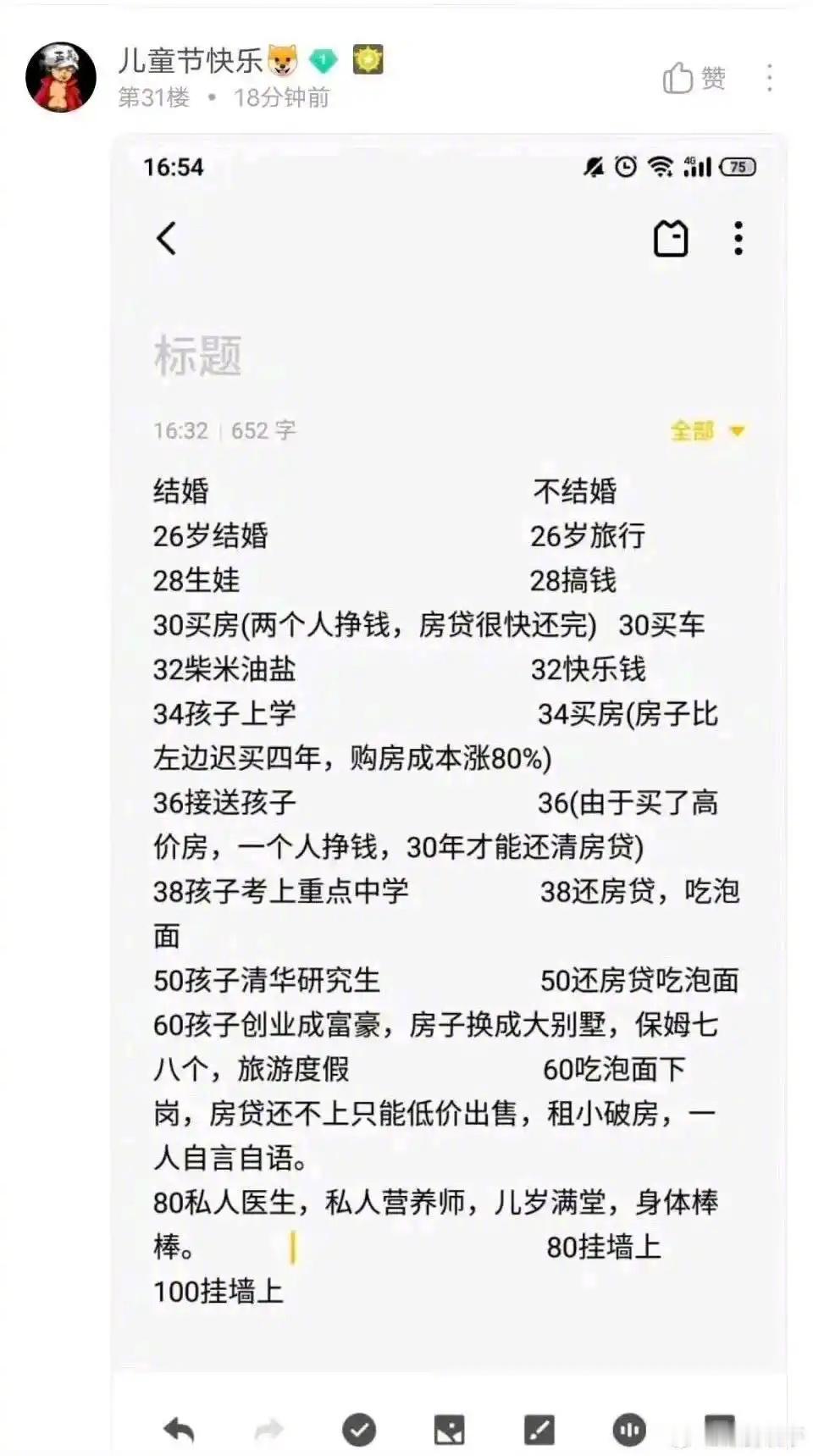Tap the yellow dropdown arrow beside 全部

point(735,430)
